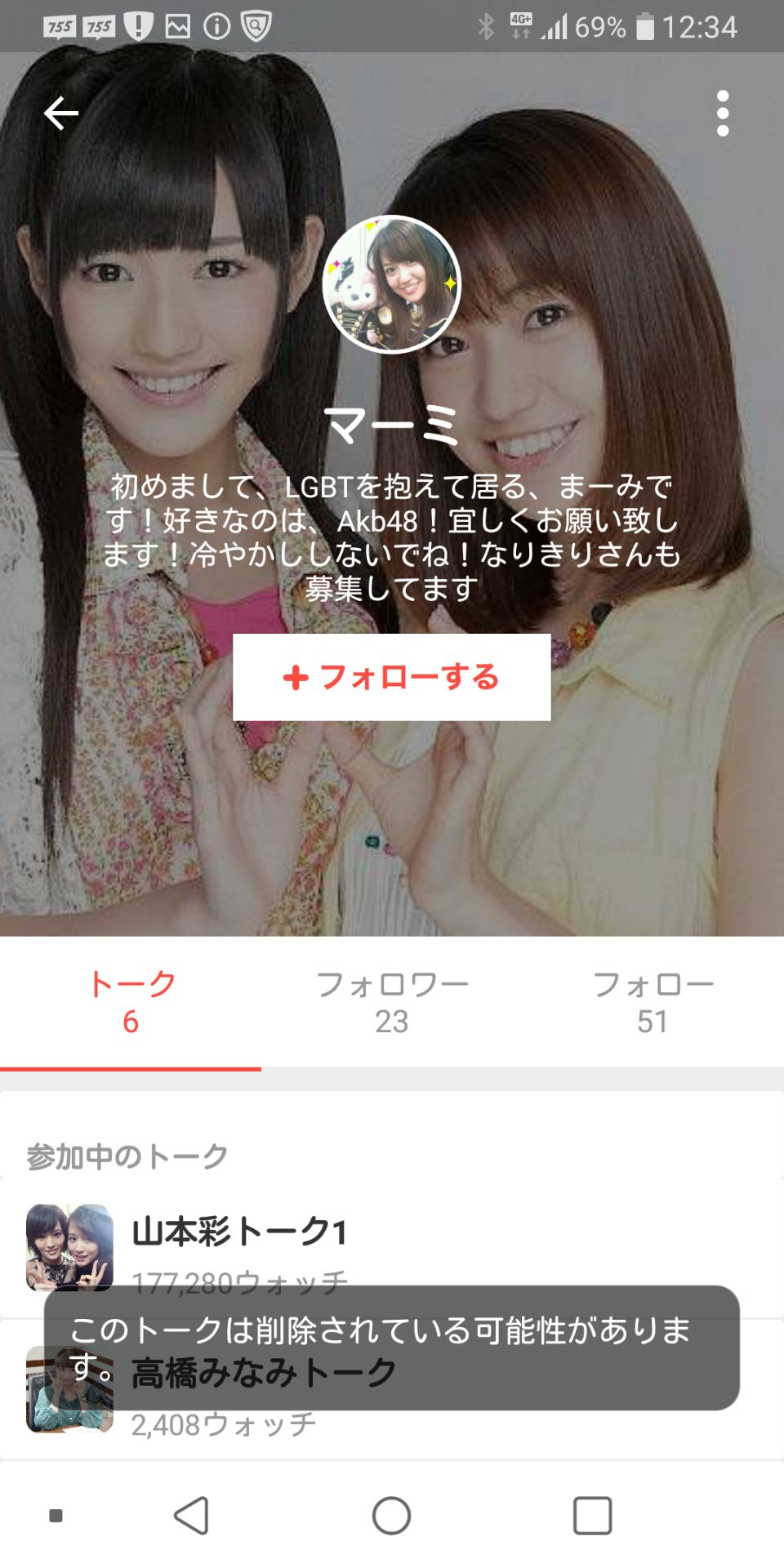This screenshot has width=784, height=1568.
Task: Switch to the フォロワー tab
Action: (392, 1002)
